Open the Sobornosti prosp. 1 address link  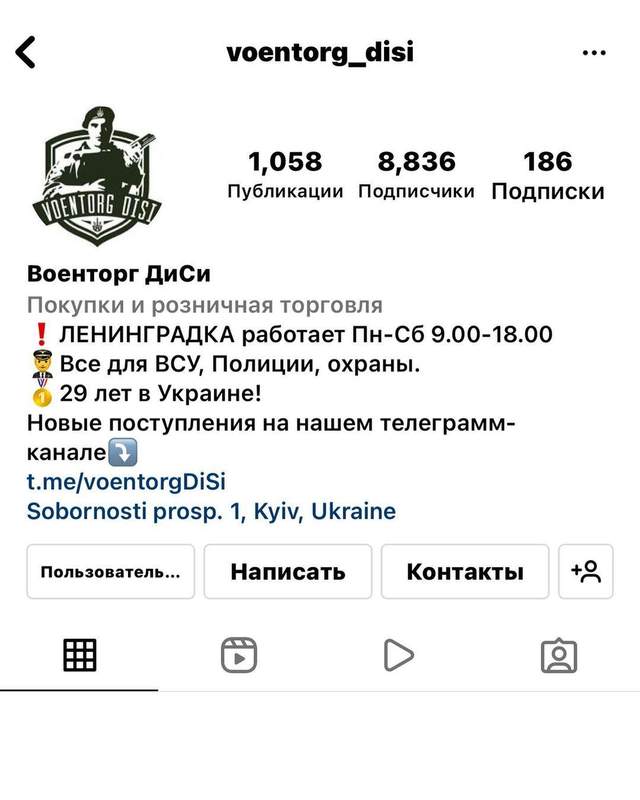click(211, 512)
